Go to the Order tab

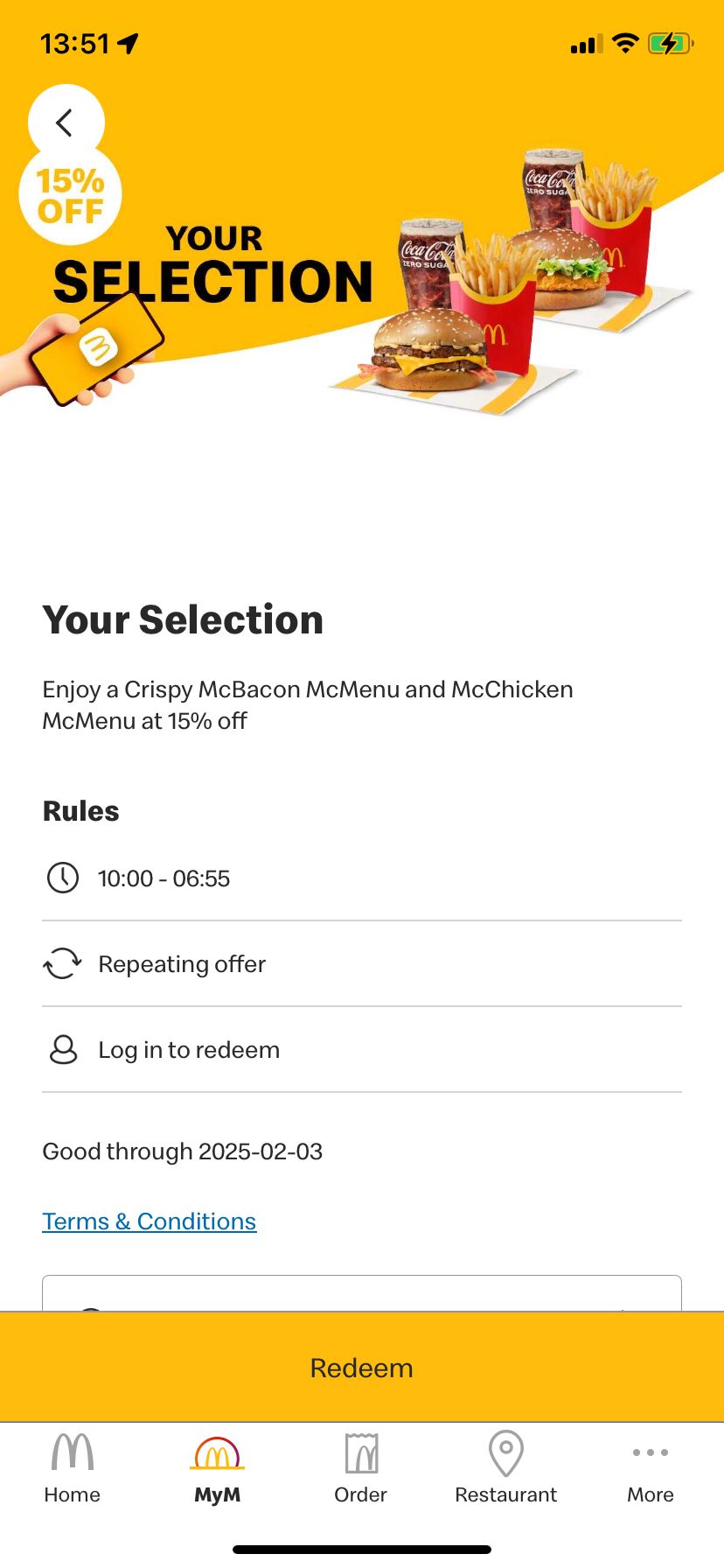pos(361,1469)
